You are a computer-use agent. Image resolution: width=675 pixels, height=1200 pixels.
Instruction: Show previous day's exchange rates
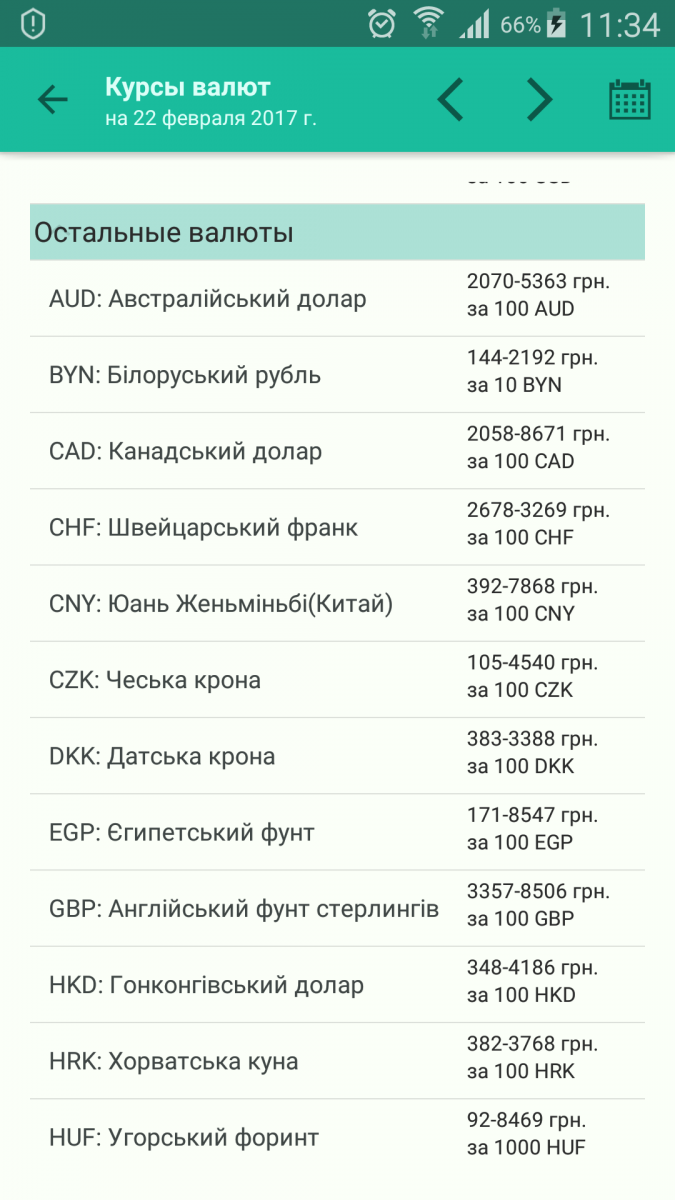click(x=451, y=99)
